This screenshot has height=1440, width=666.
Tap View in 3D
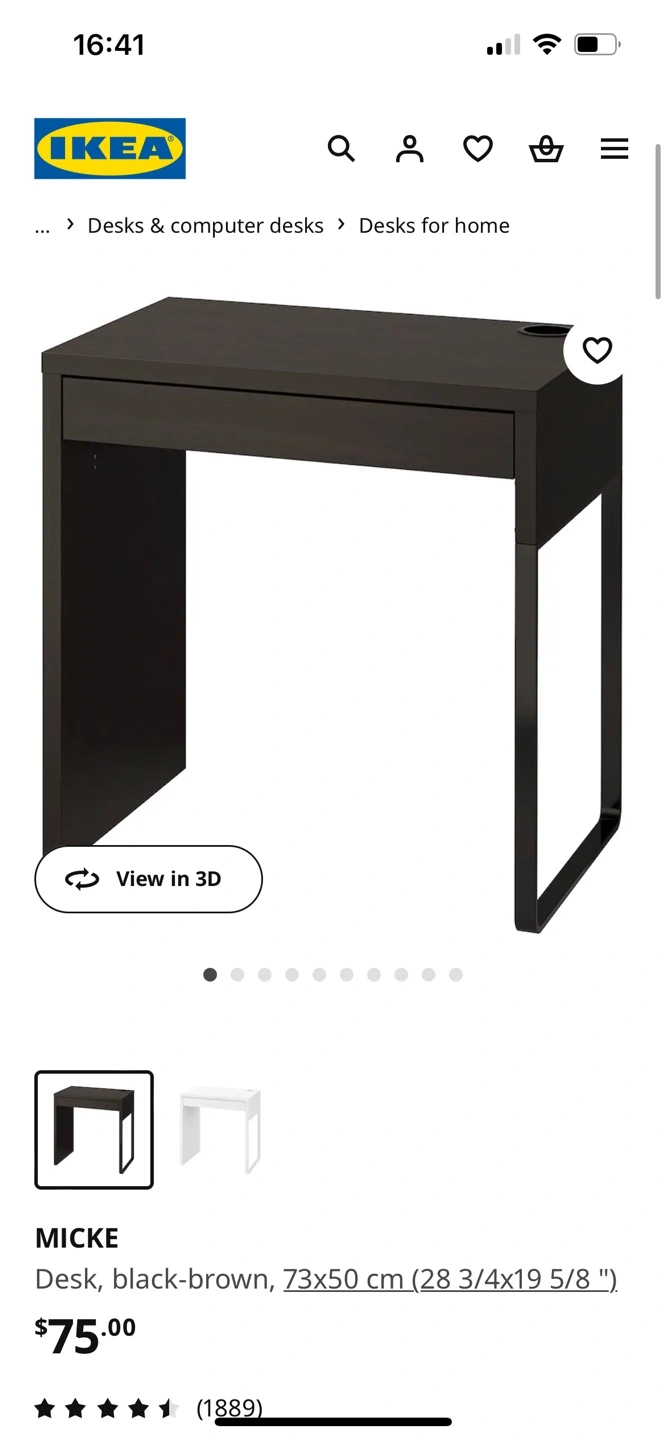click(148, 879)
